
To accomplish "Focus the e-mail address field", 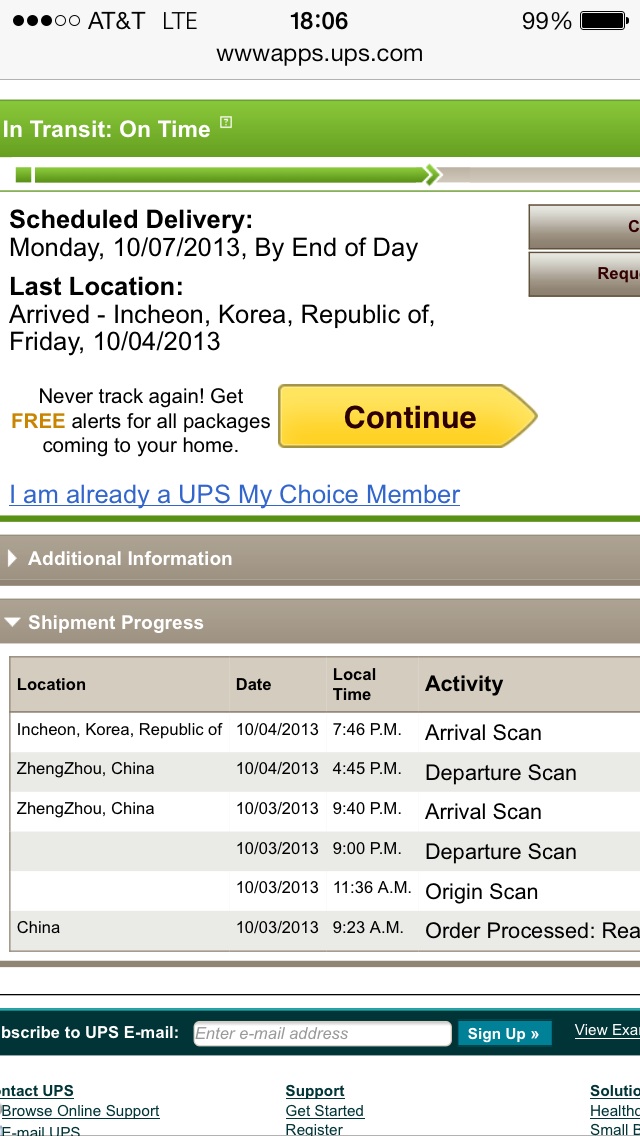I will [322, 1033].
